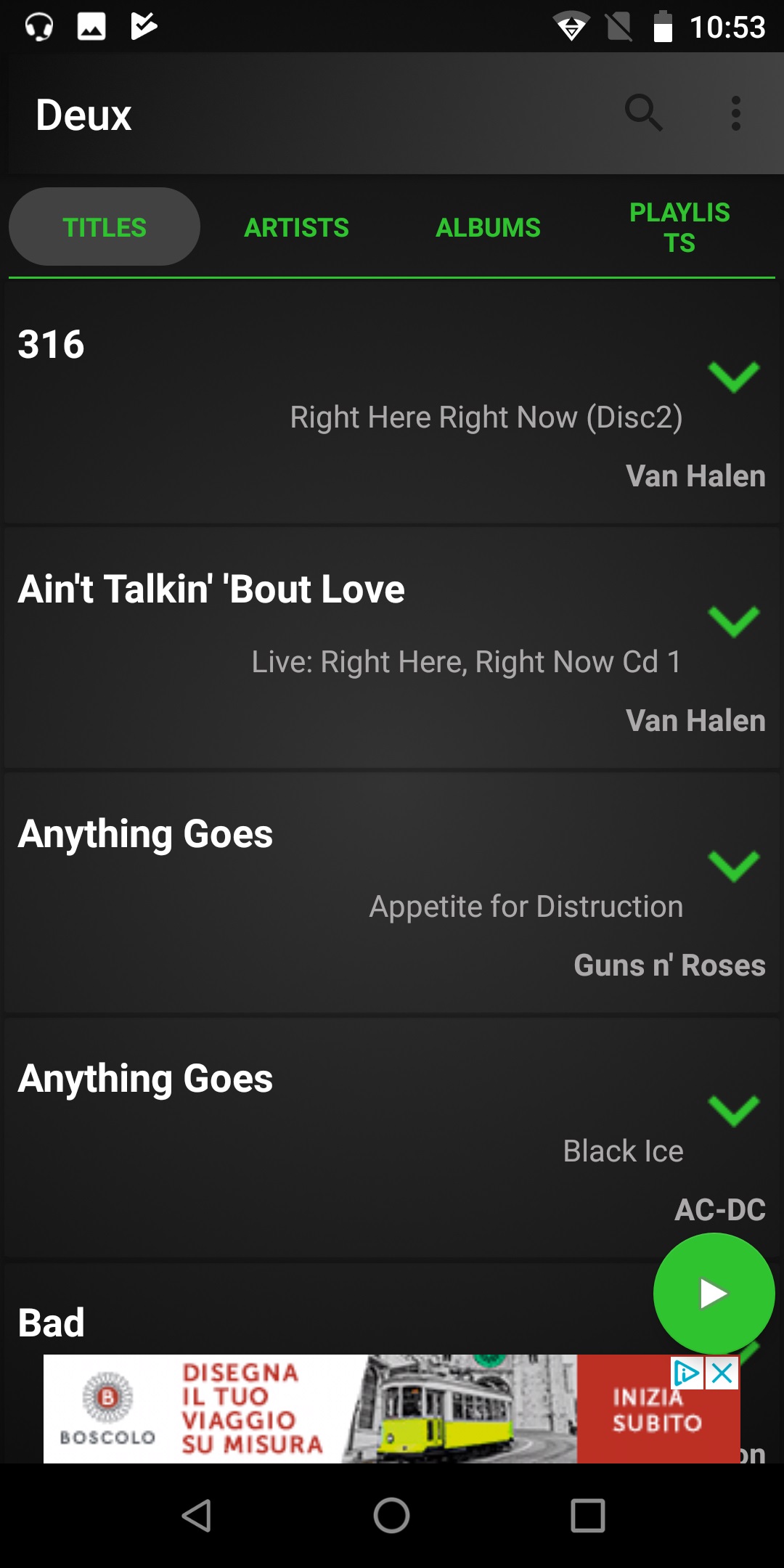Viewport: 784px width, 1568px height.
Task: Open Anything Goes by AC-DC
Action: 392,1137
